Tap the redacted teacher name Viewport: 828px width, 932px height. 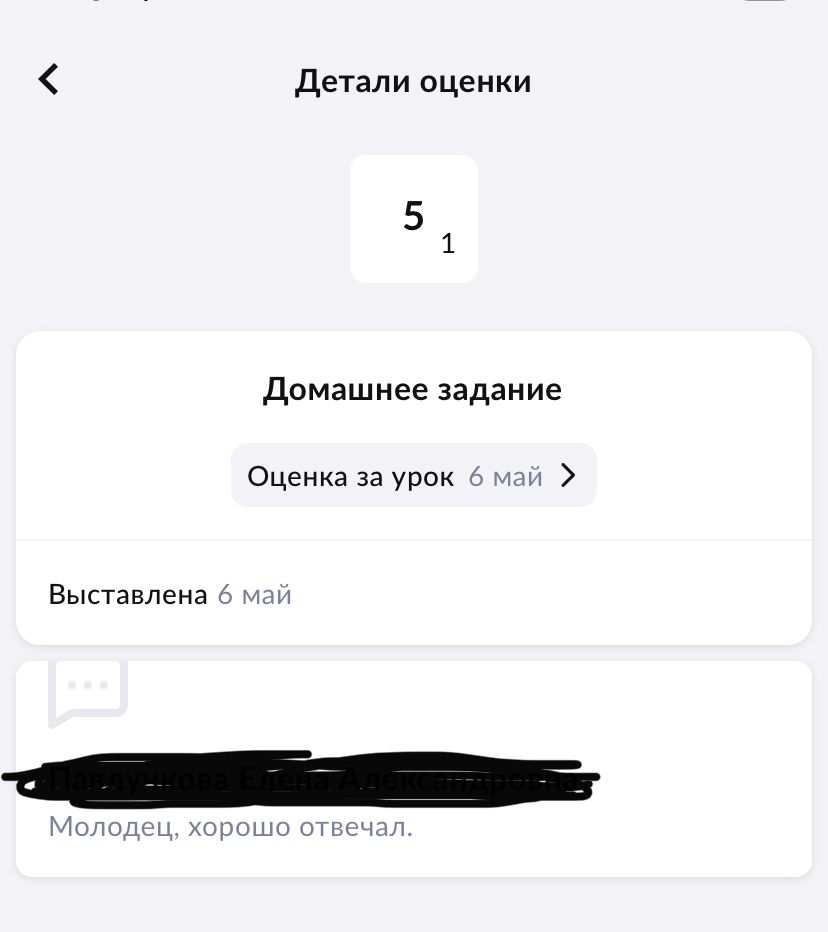tap(300, 782)
